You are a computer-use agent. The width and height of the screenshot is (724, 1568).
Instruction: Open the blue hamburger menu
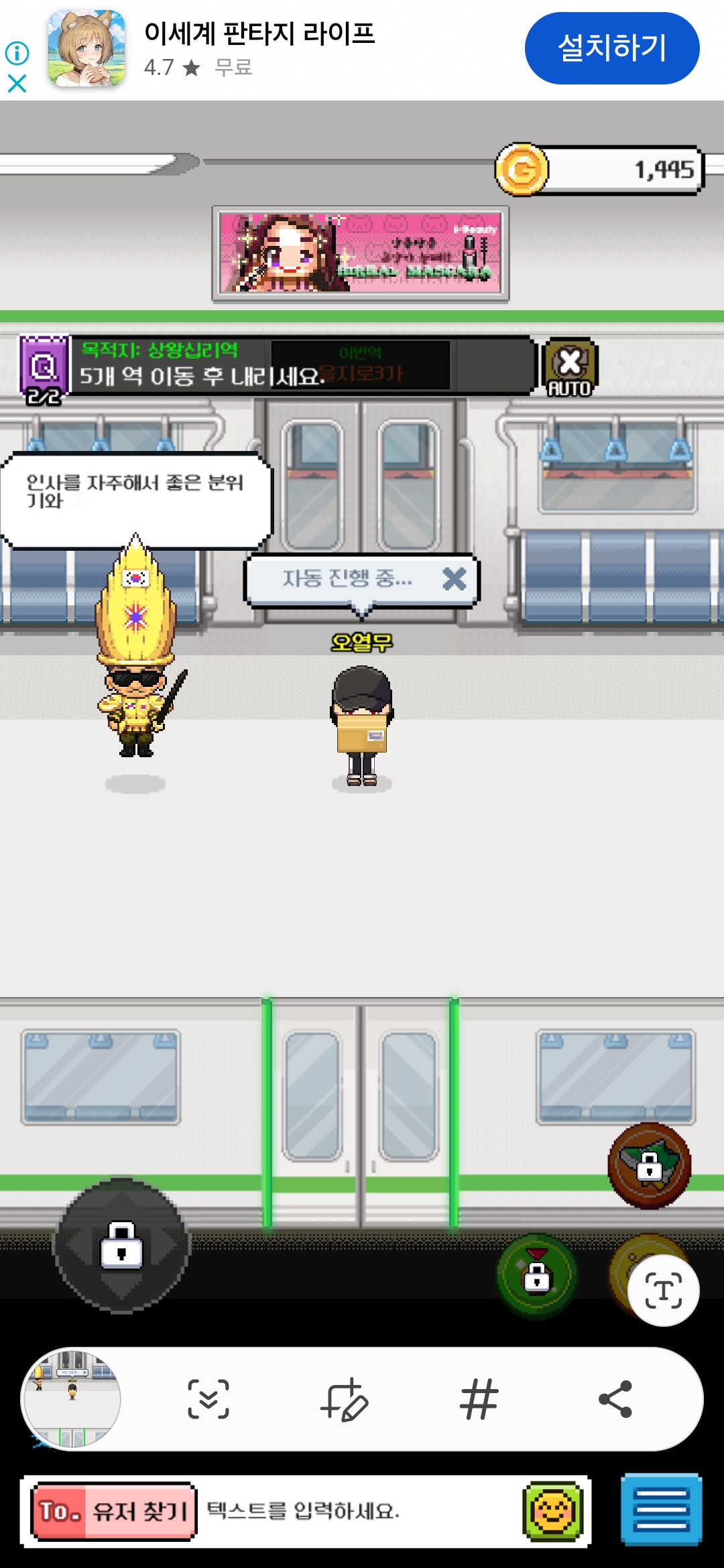click(661, 1510)
